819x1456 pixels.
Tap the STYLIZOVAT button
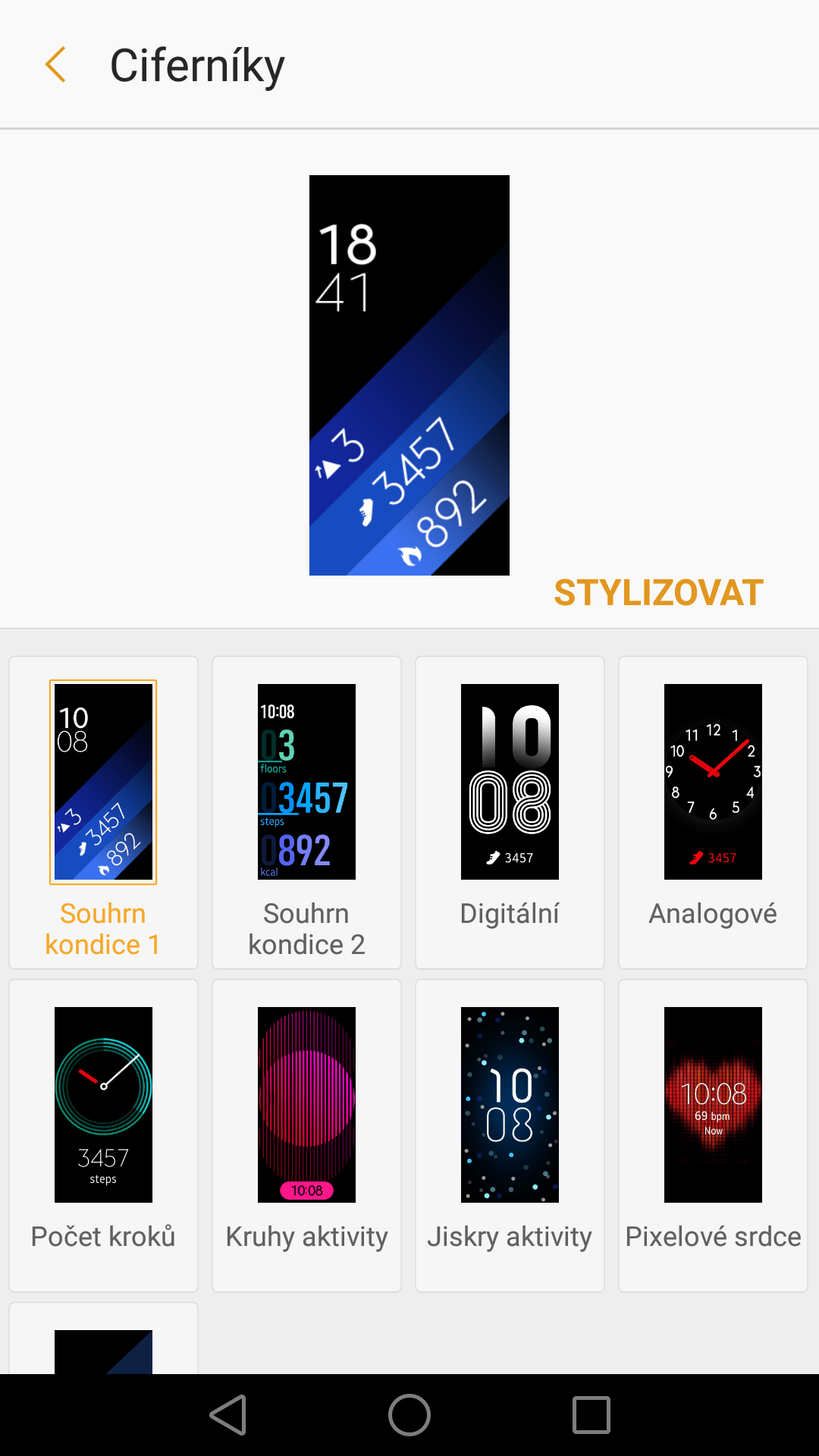point(658,593)
